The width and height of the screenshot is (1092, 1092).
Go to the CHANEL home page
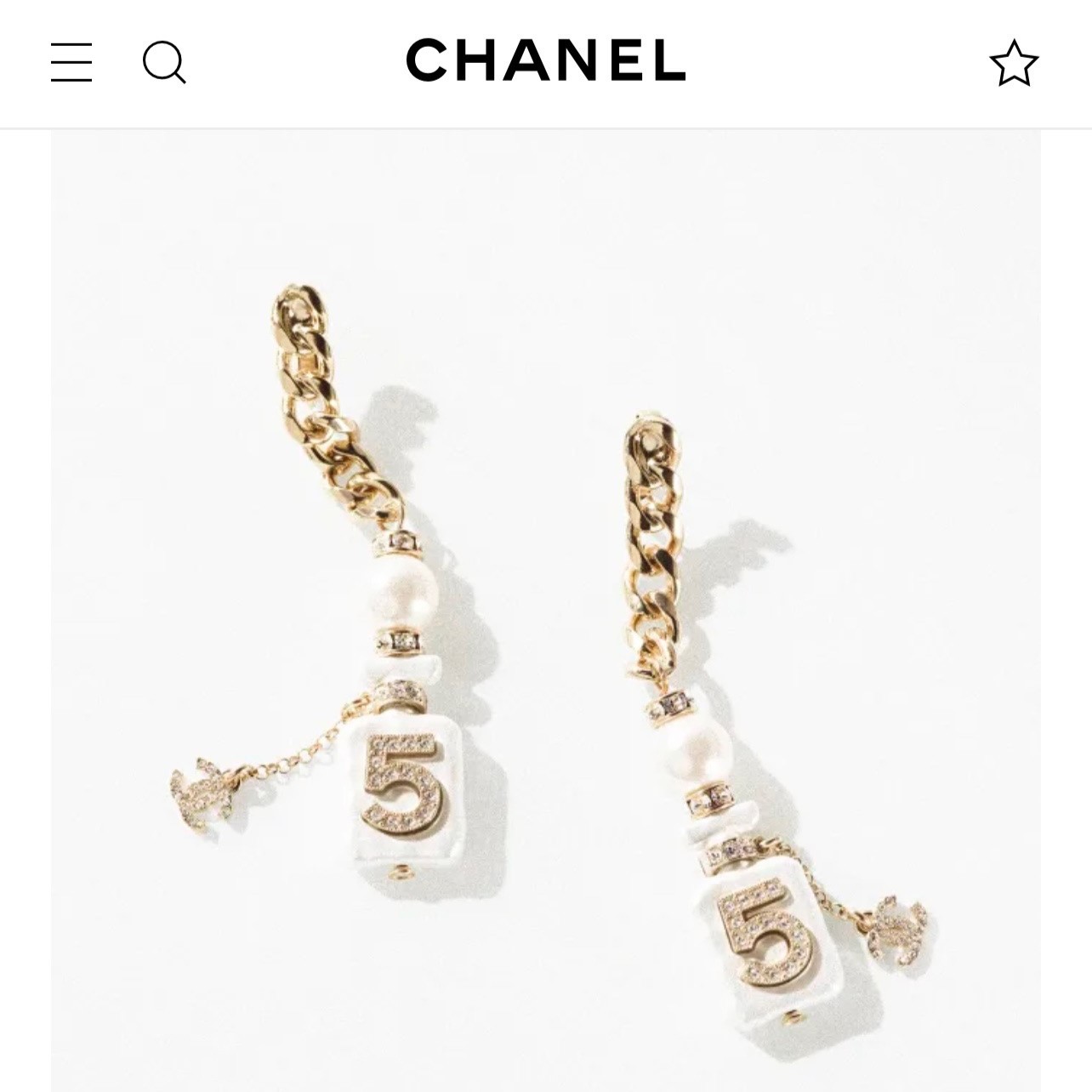[x=545, y=60]
